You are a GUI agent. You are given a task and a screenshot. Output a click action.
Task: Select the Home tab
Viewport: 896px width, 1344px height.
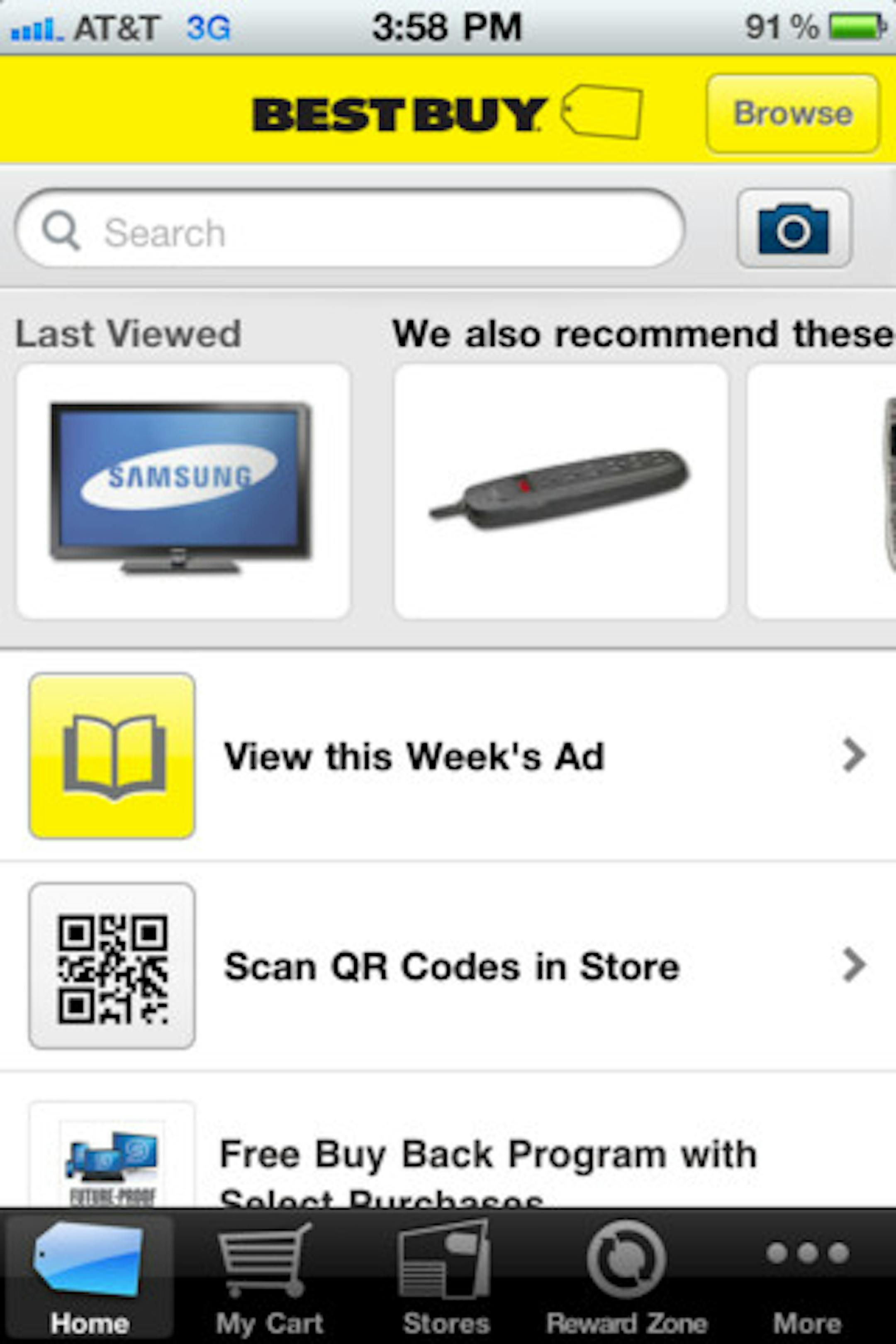(89, 1278)
